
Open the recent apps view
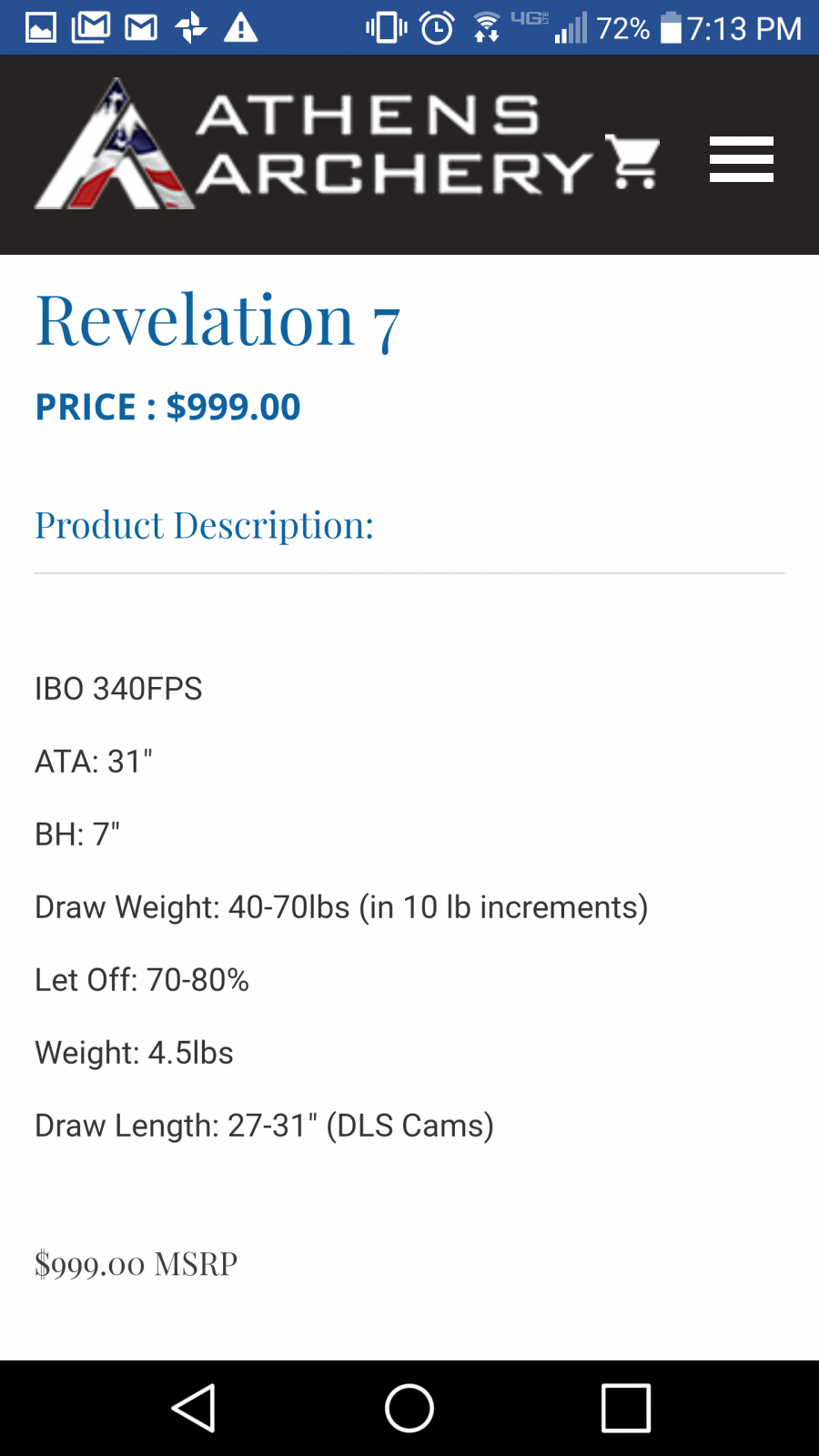pos(626,1409)
